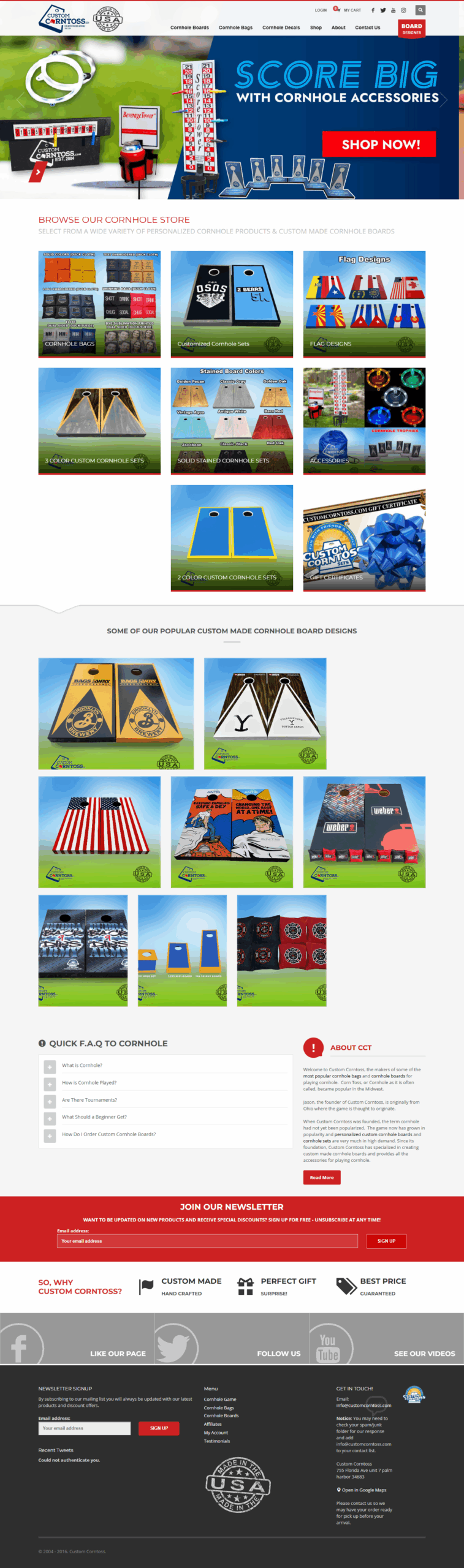Go to the Contact Us page

click(367, 28)
